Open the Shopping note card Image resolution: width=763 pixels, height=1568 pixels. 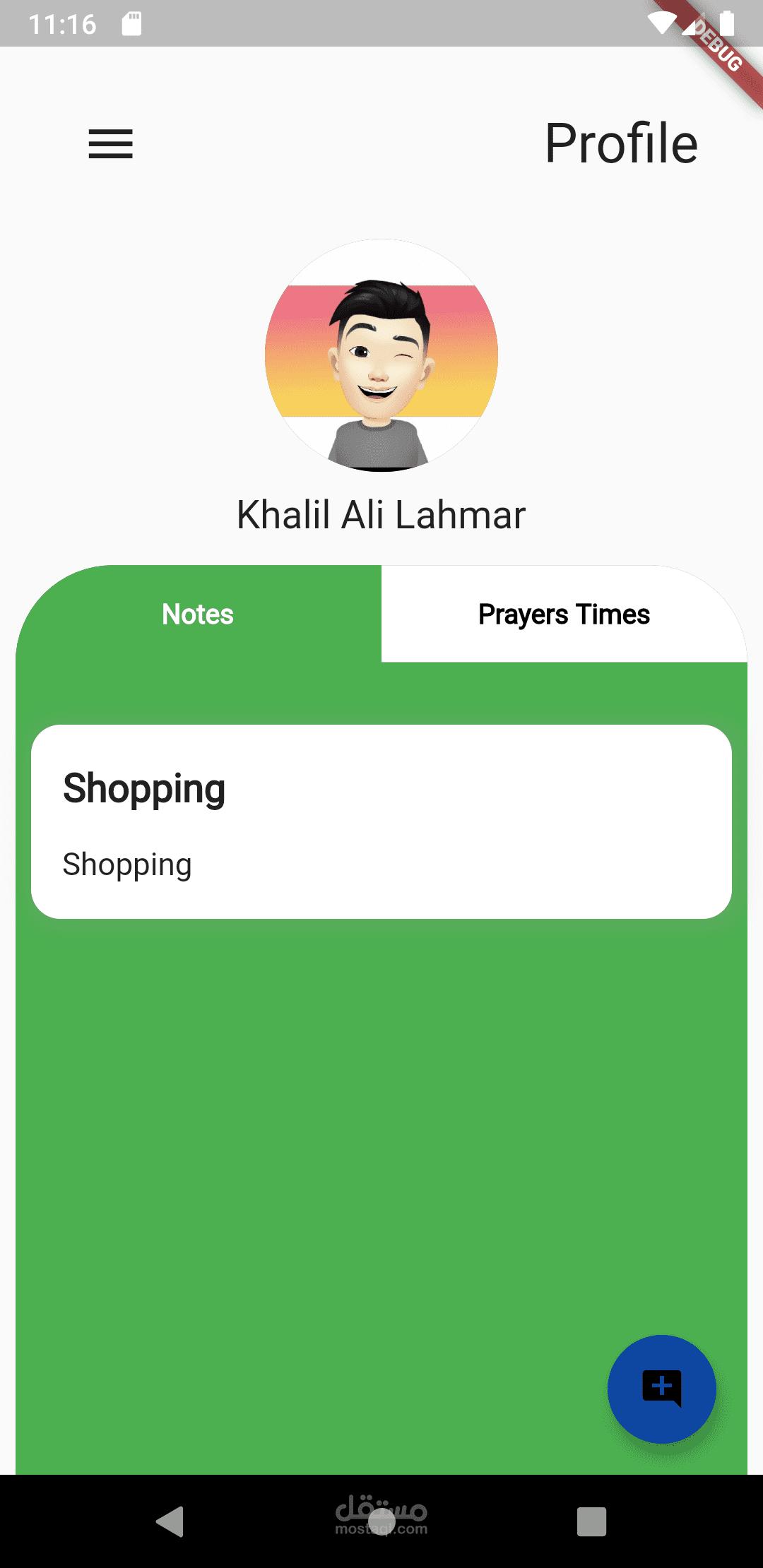coord(381,821)
